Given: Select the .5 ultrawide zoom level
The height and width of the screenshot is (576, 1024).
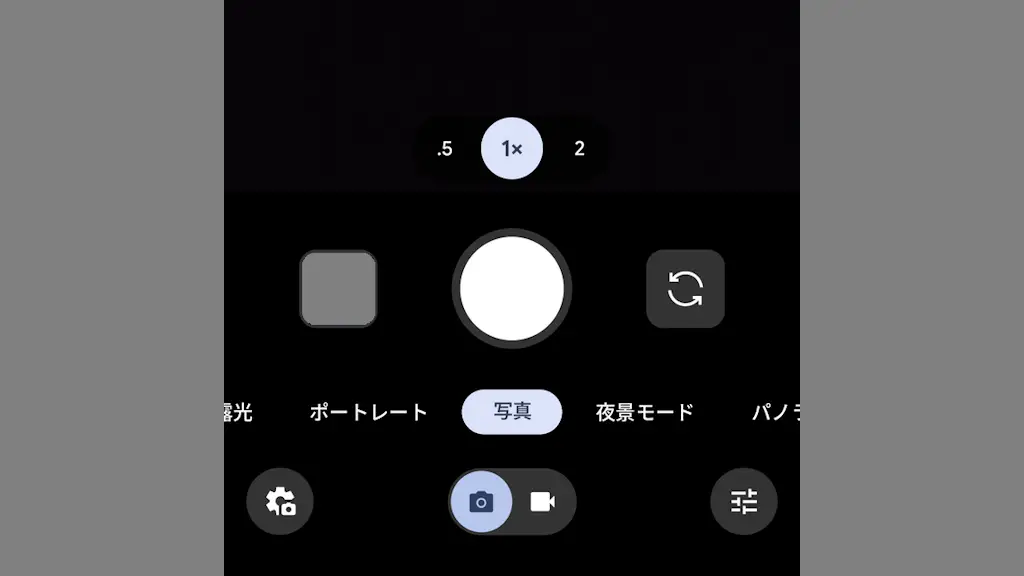Looking at the screenshot, I should [x=445, y=149].
